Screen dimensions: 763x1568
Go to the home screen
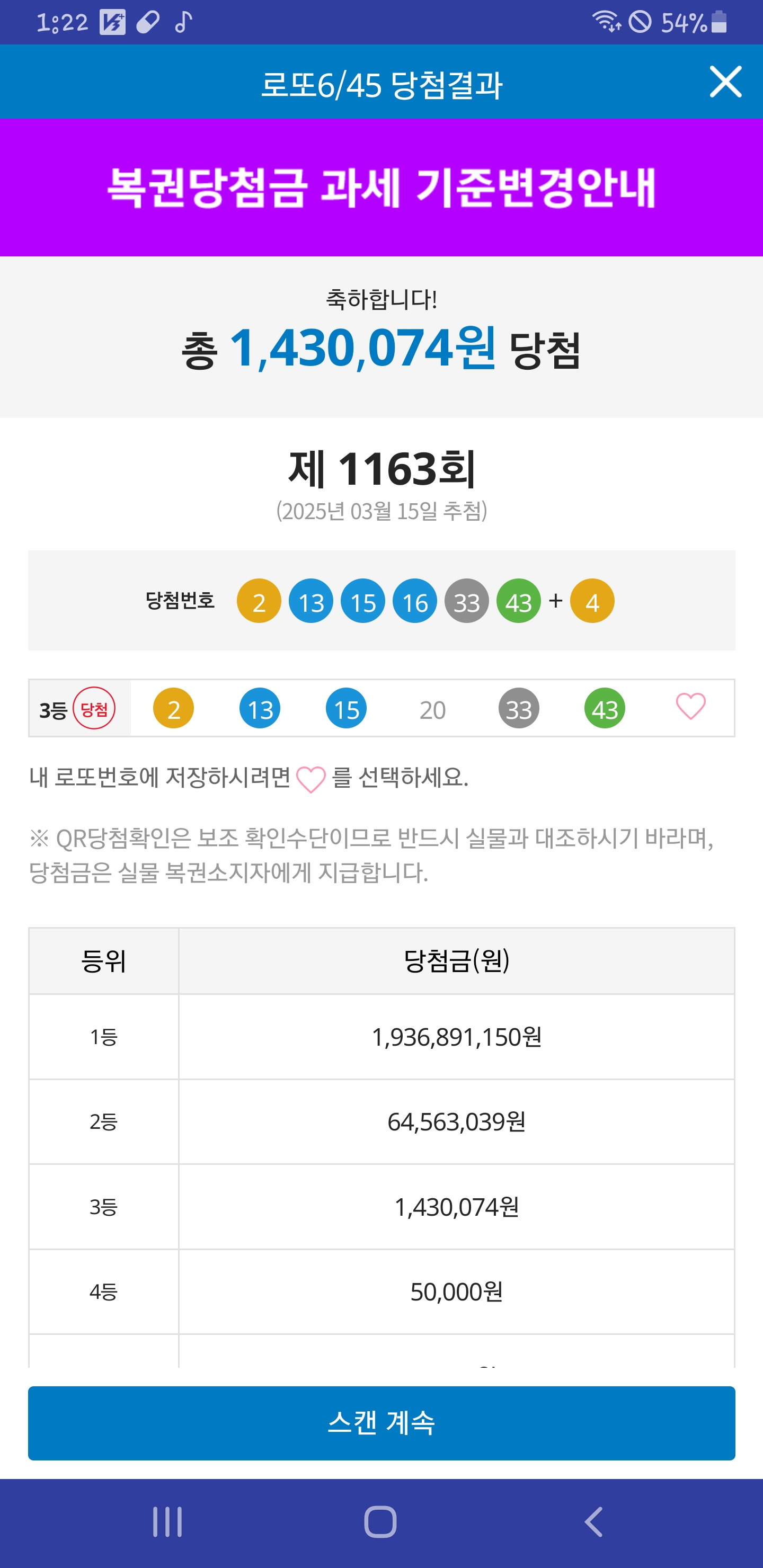[380, 1522]
